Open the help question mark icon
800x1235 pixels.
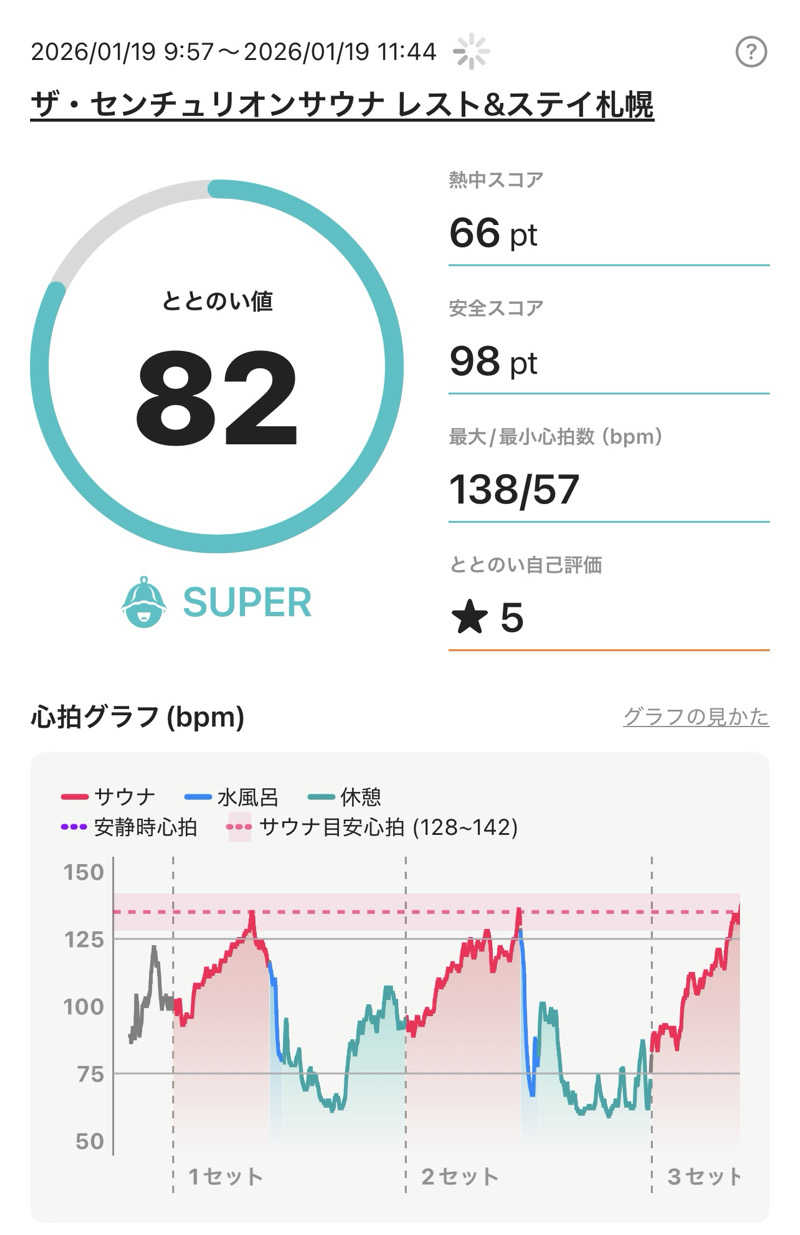tap(751, 51)
